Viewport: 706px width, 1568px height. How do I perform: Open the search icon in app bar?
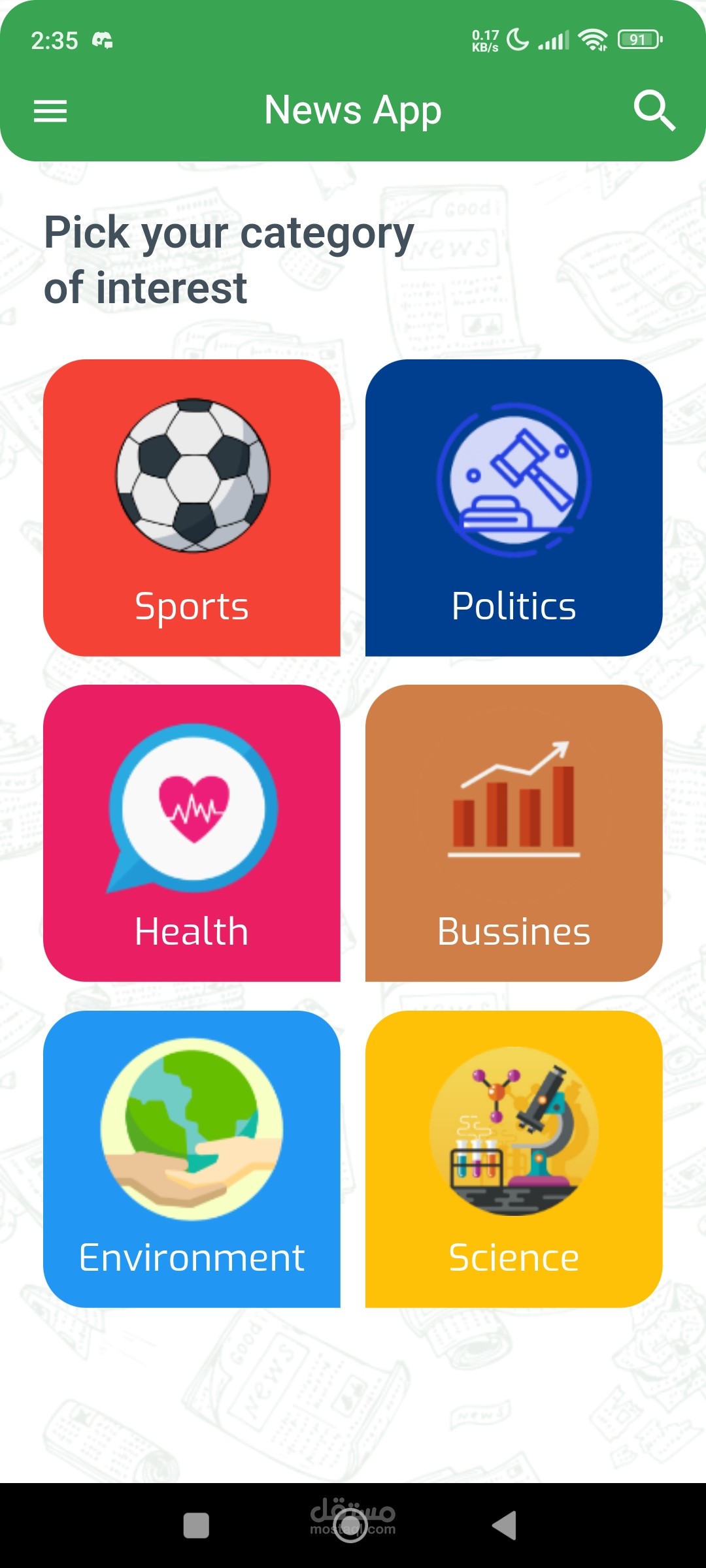tap(654, 110)
